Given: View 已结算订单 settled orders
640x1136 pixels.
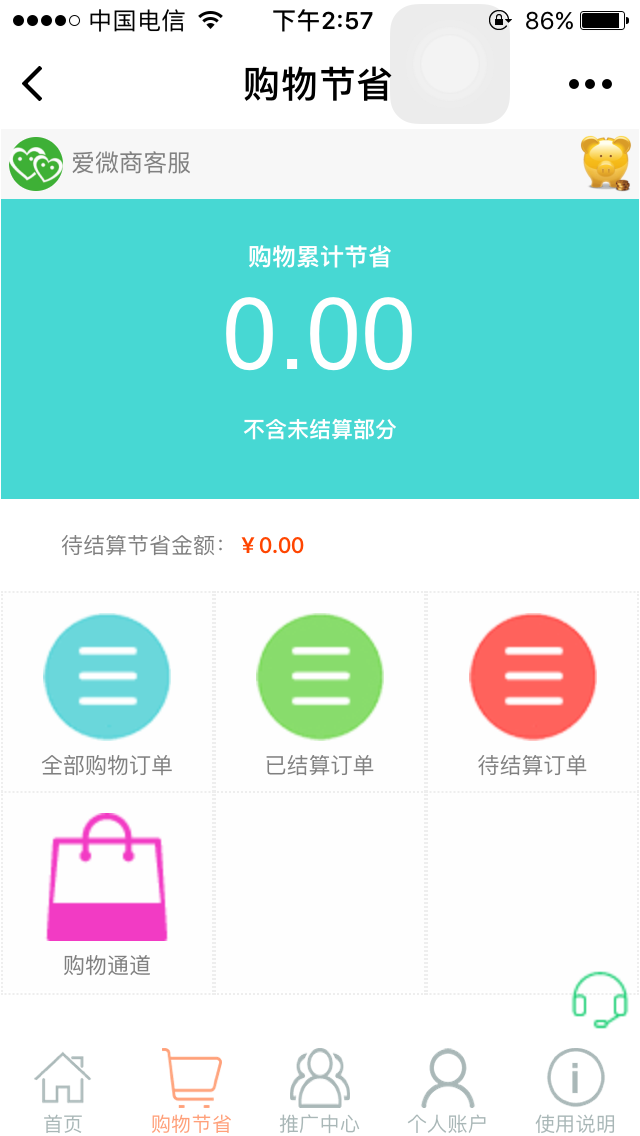Looking at the screenshot, I should point(320,692).
